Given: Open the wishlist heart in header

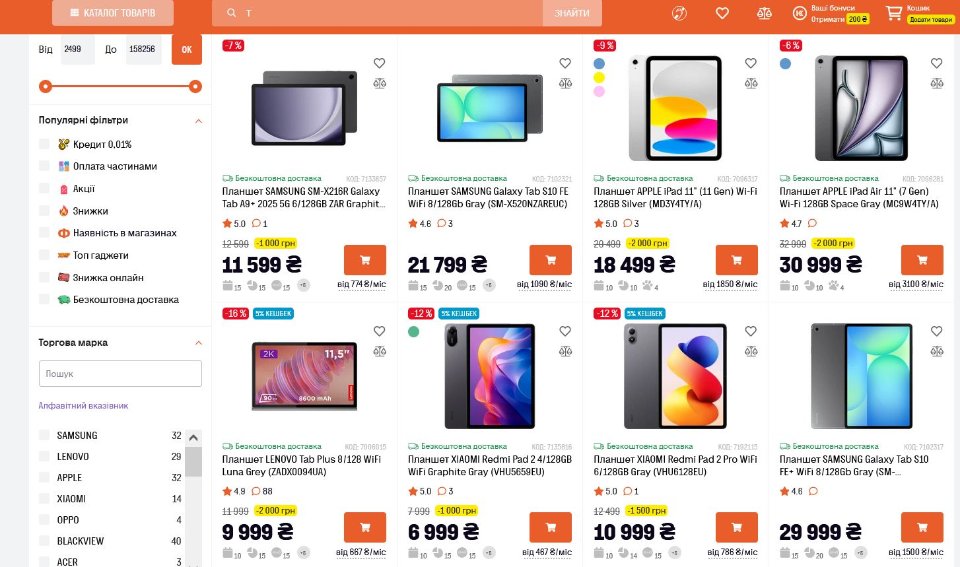Looking at the screenshot, I should [722, 13].
